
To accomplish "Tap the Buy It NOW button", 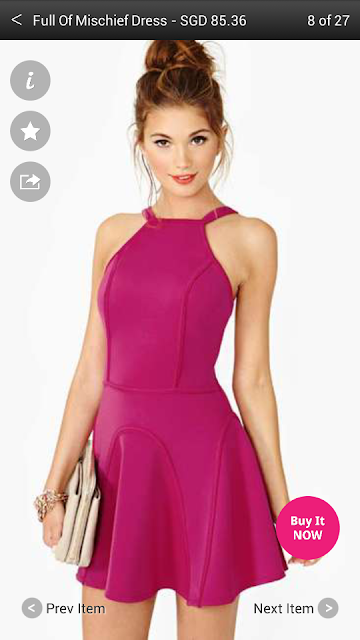I will pos(308,528).
